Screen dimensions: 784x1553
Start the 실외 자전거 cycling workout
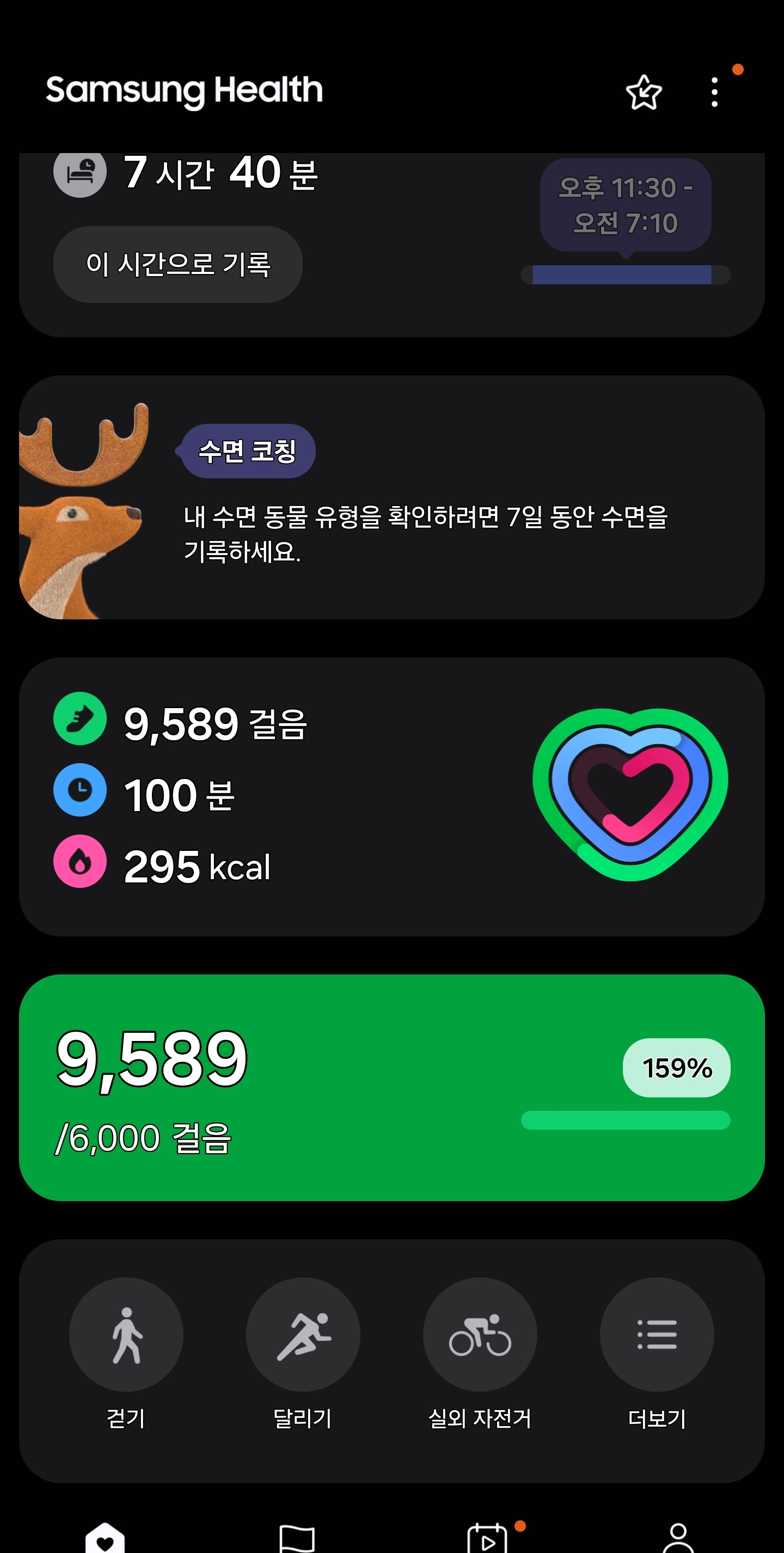(x=480, y=1333)
